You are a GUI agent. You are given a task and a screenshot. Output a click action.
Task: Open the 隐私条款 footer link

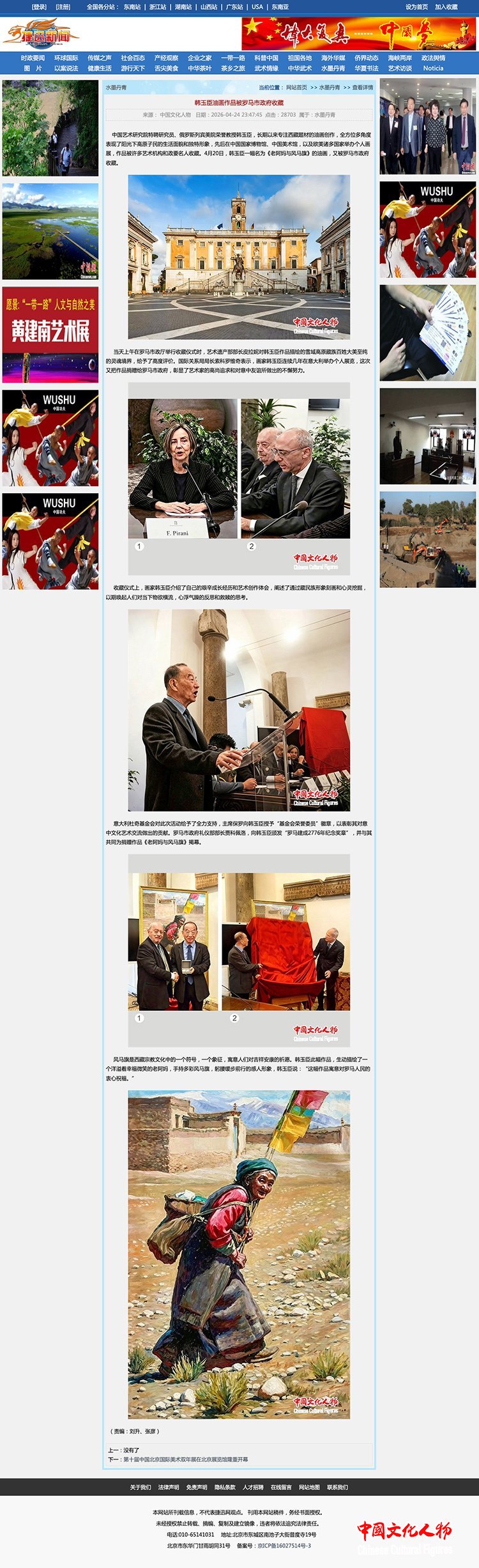(x=225, y=1487)
